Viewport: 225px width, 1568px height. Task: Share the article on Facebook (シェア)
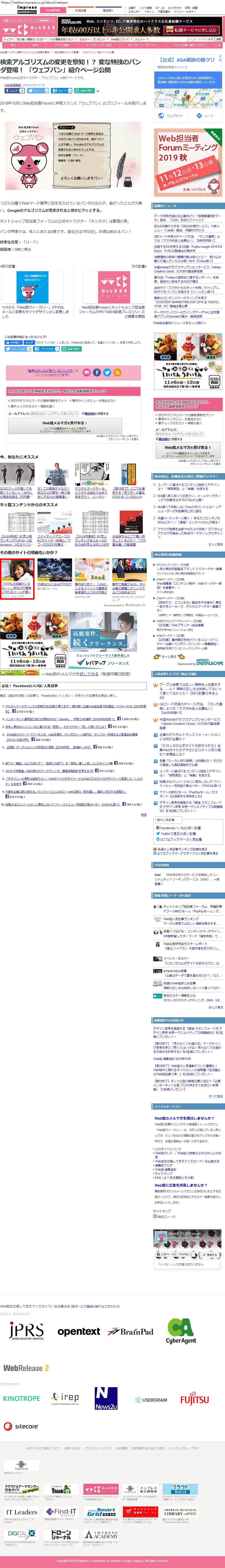click(x=15, y=91)
